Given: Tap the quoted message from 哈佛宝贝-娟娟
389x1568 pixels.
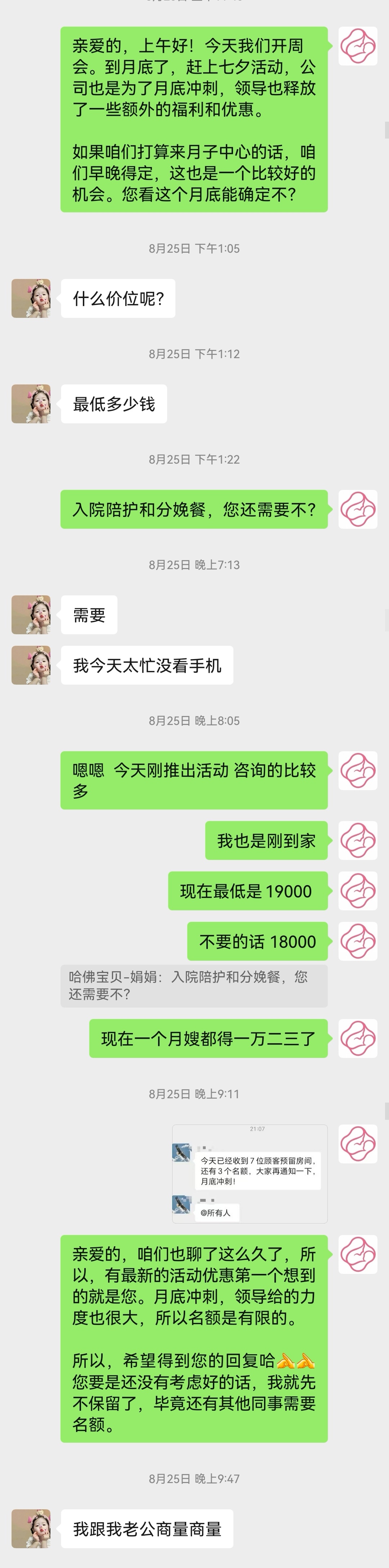Looking at the screenshot, I should [x=193, y=986].
